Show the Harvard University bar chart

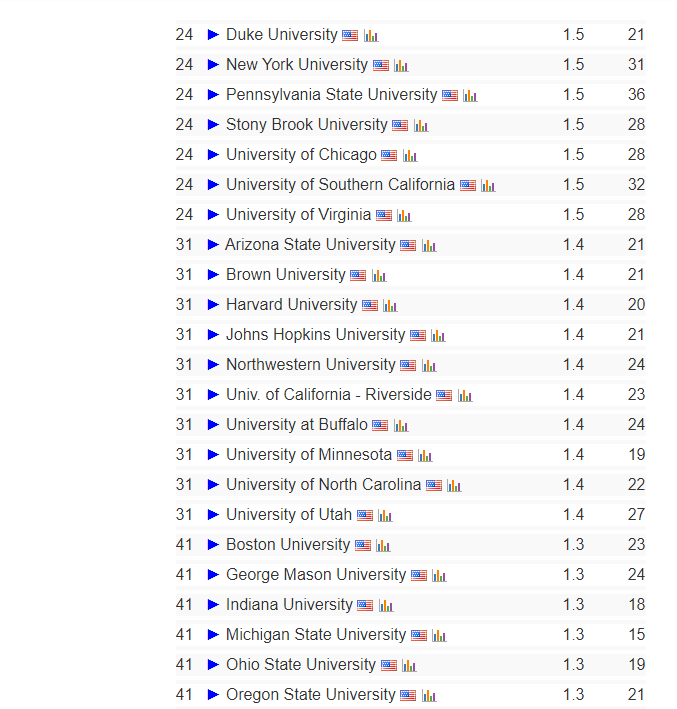(390, 306)
